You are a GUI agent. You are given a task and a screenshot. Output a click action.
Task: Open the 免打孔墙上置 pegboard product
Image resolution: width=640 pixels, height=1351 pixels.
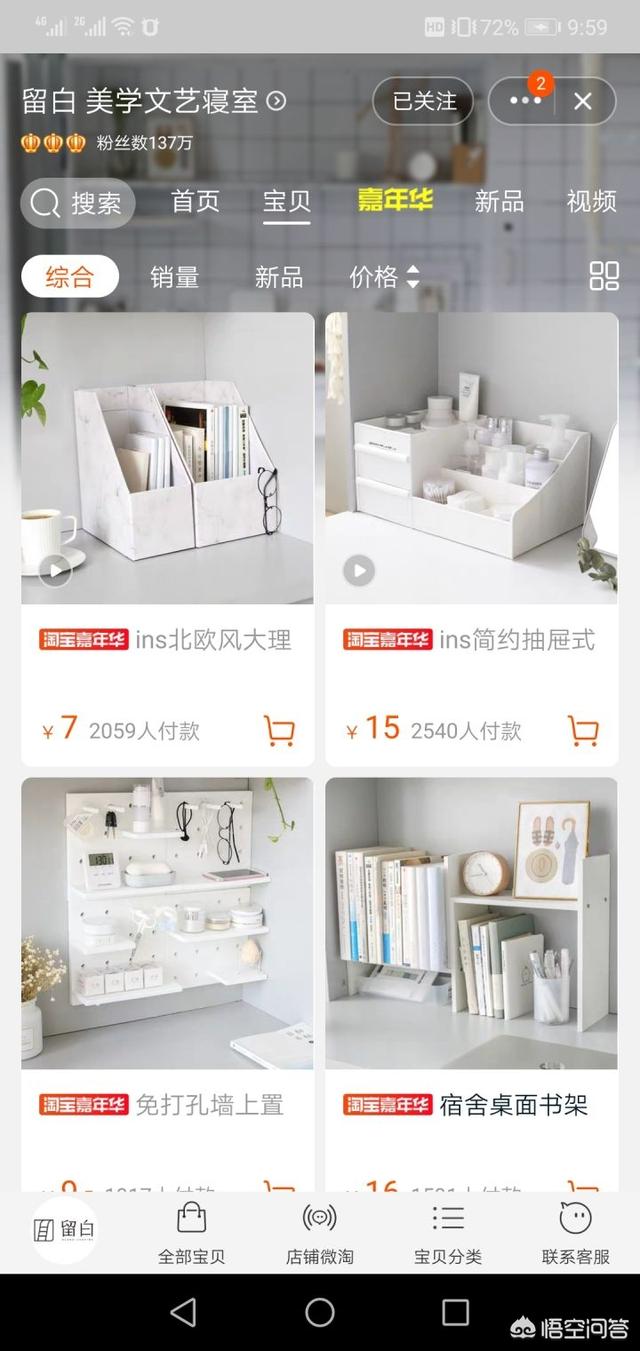[167, 984]
